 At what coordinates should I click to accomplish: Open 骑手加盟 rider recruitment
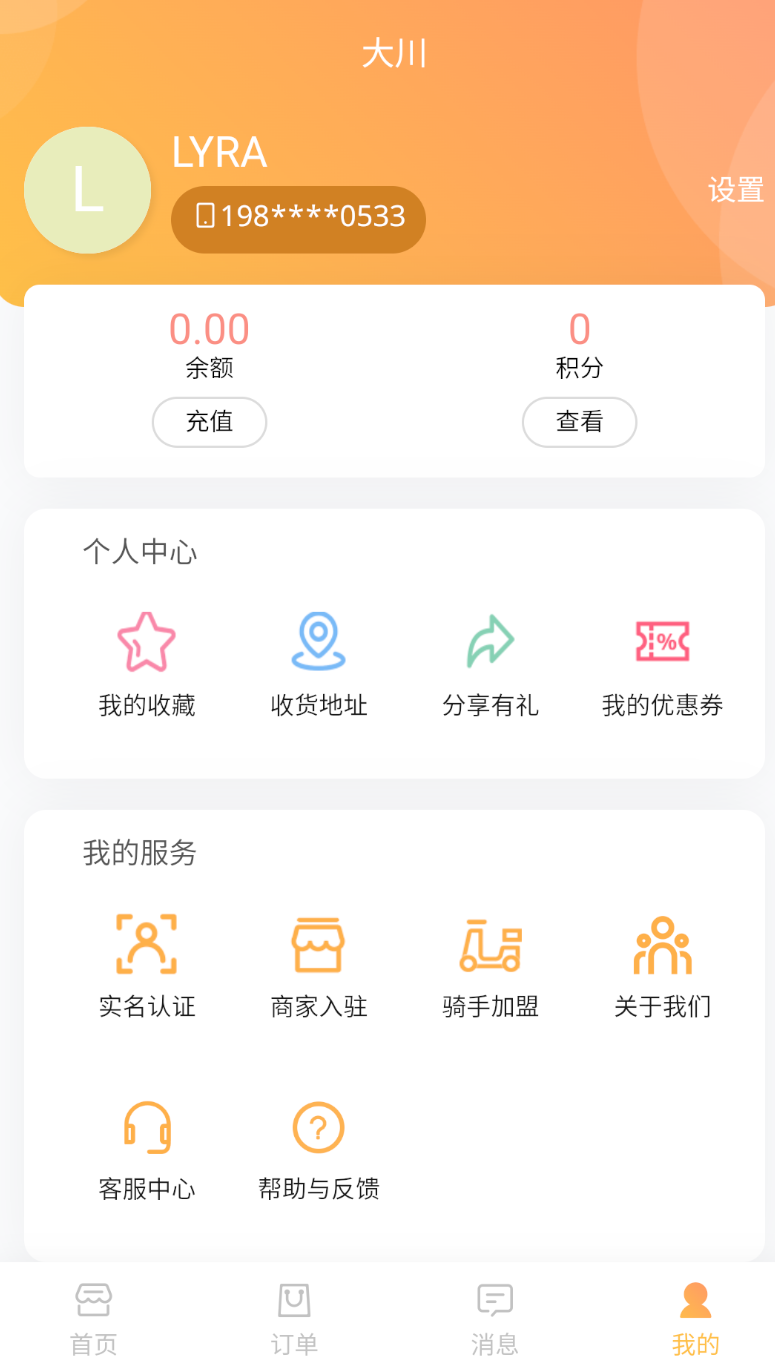click(490, 962)
